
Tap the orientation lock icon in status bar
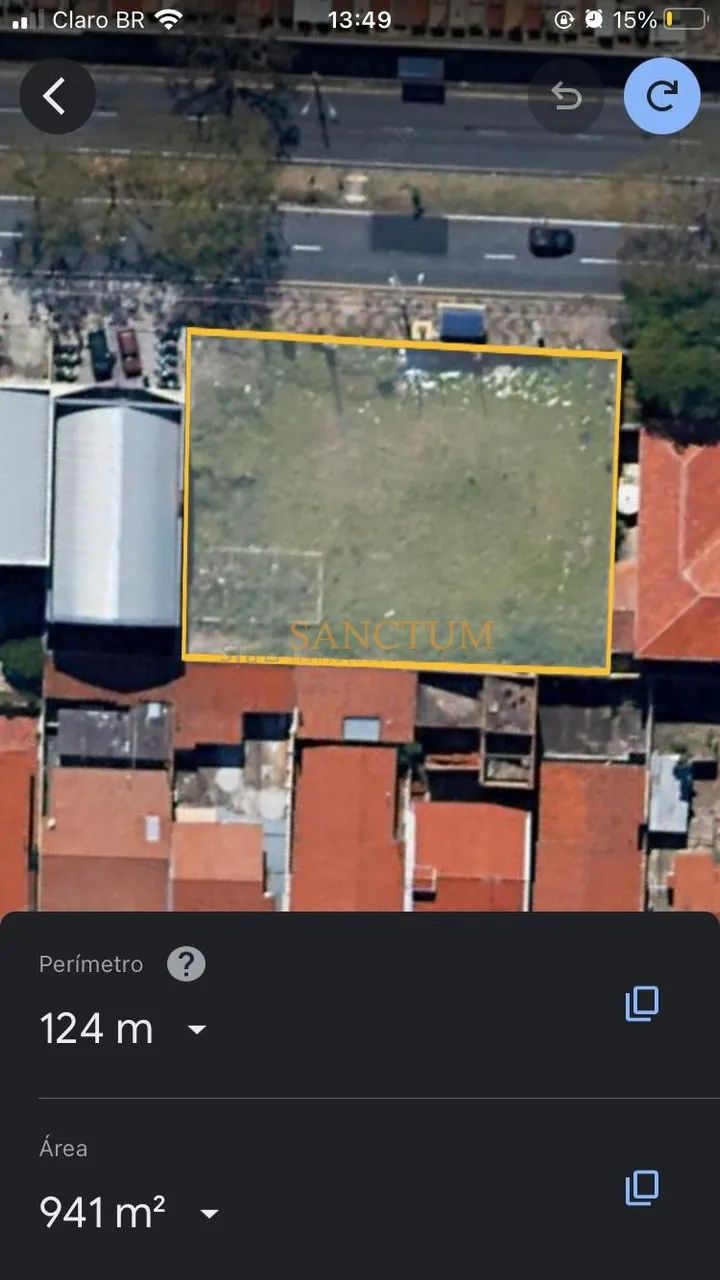click(562, 18)
